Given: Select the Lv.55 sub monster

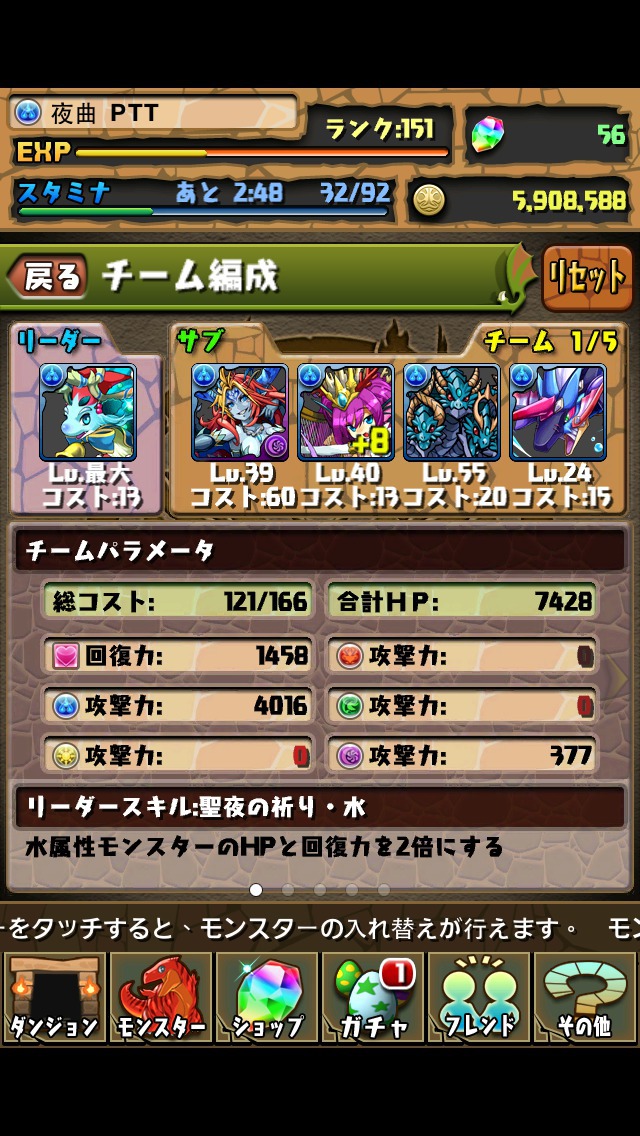Looking at the screenshot, I should [452, 412].
